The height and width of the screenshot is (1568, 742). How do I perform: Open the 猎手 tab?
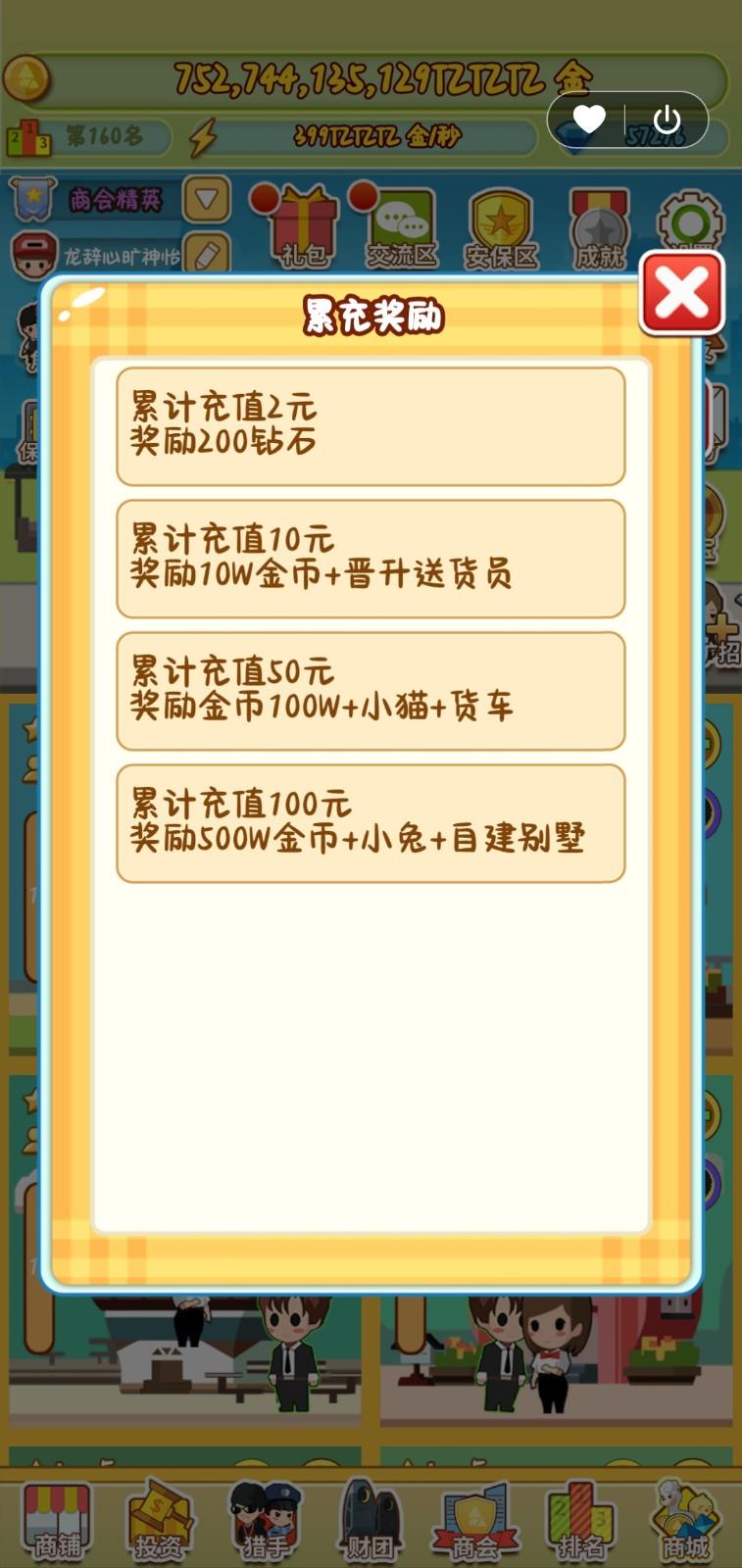pos(265,1521)
